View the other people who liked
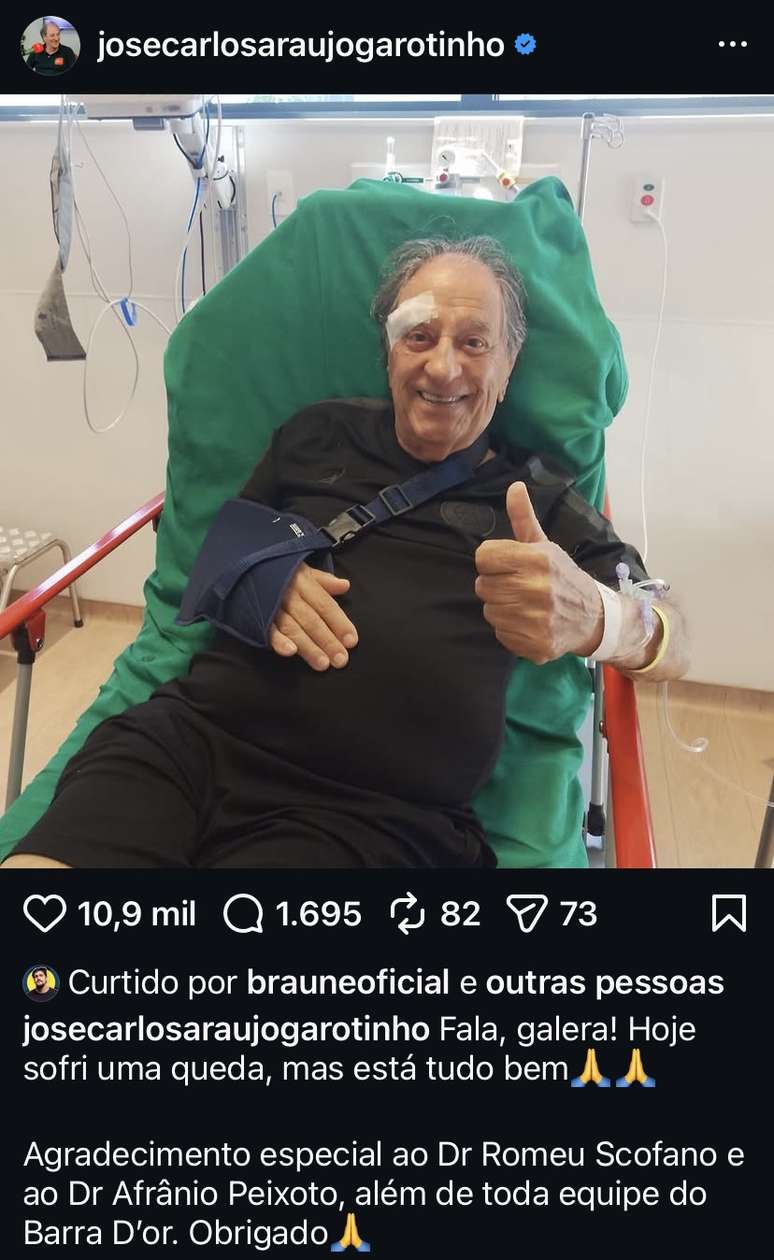Image resolution: width=774 pixels, height=1260 pixels. (604, 983)
